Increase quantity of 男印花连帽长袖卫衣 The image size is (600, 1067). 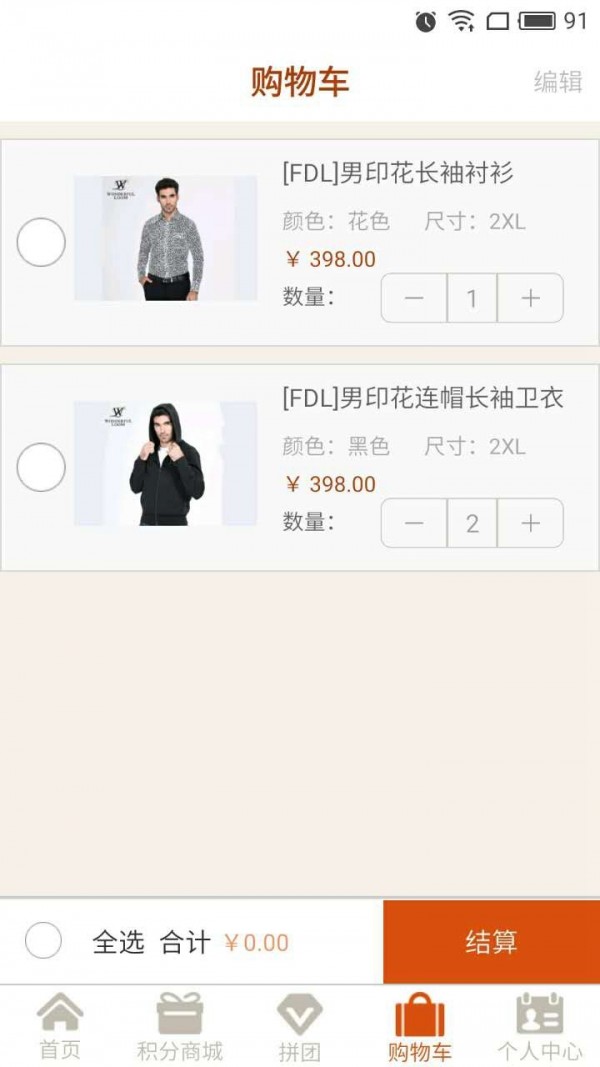(x=530, y=523)
